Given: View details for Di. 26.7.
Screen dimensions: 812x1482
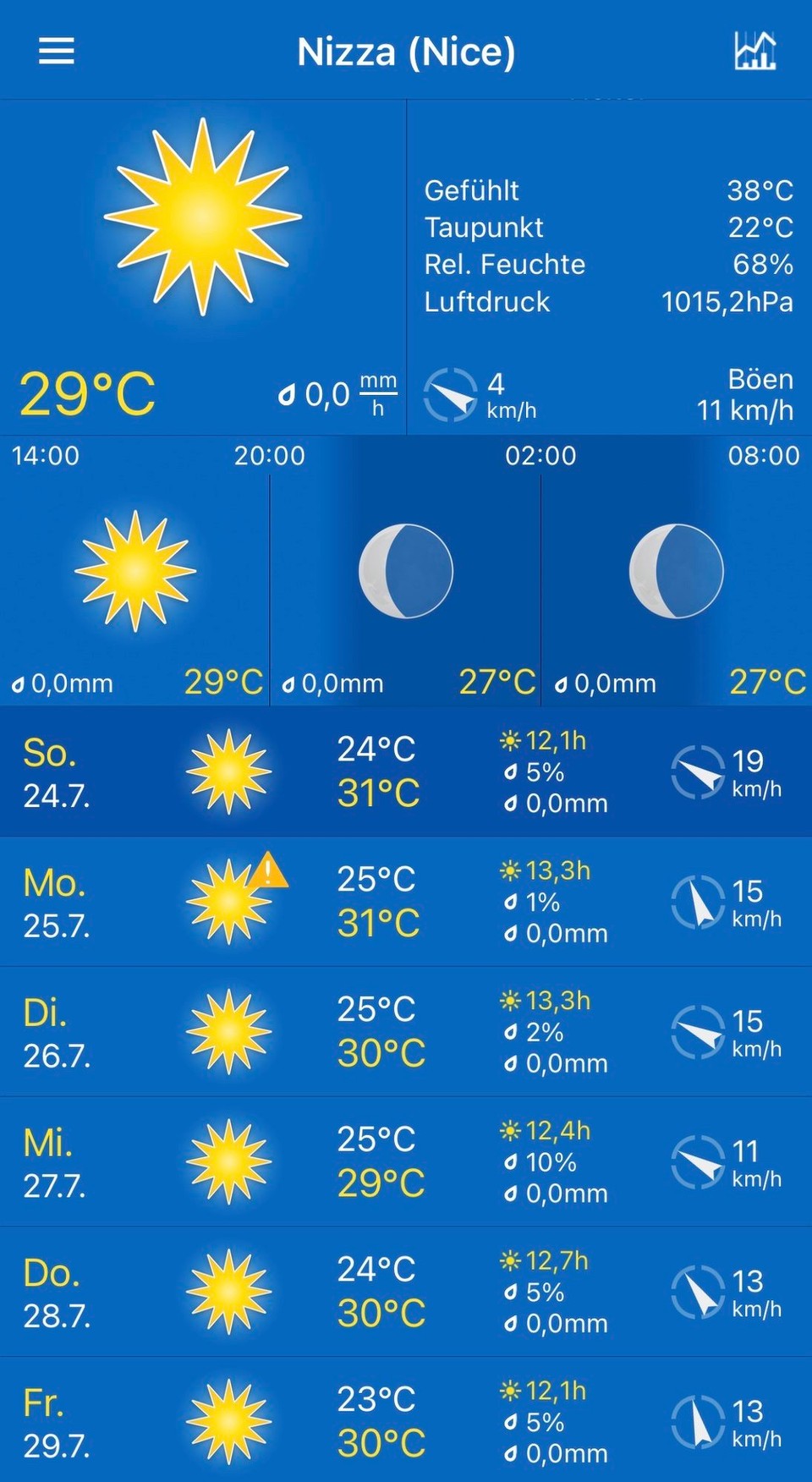Looking at the screenshot, I should click(x=406, y=1032).
